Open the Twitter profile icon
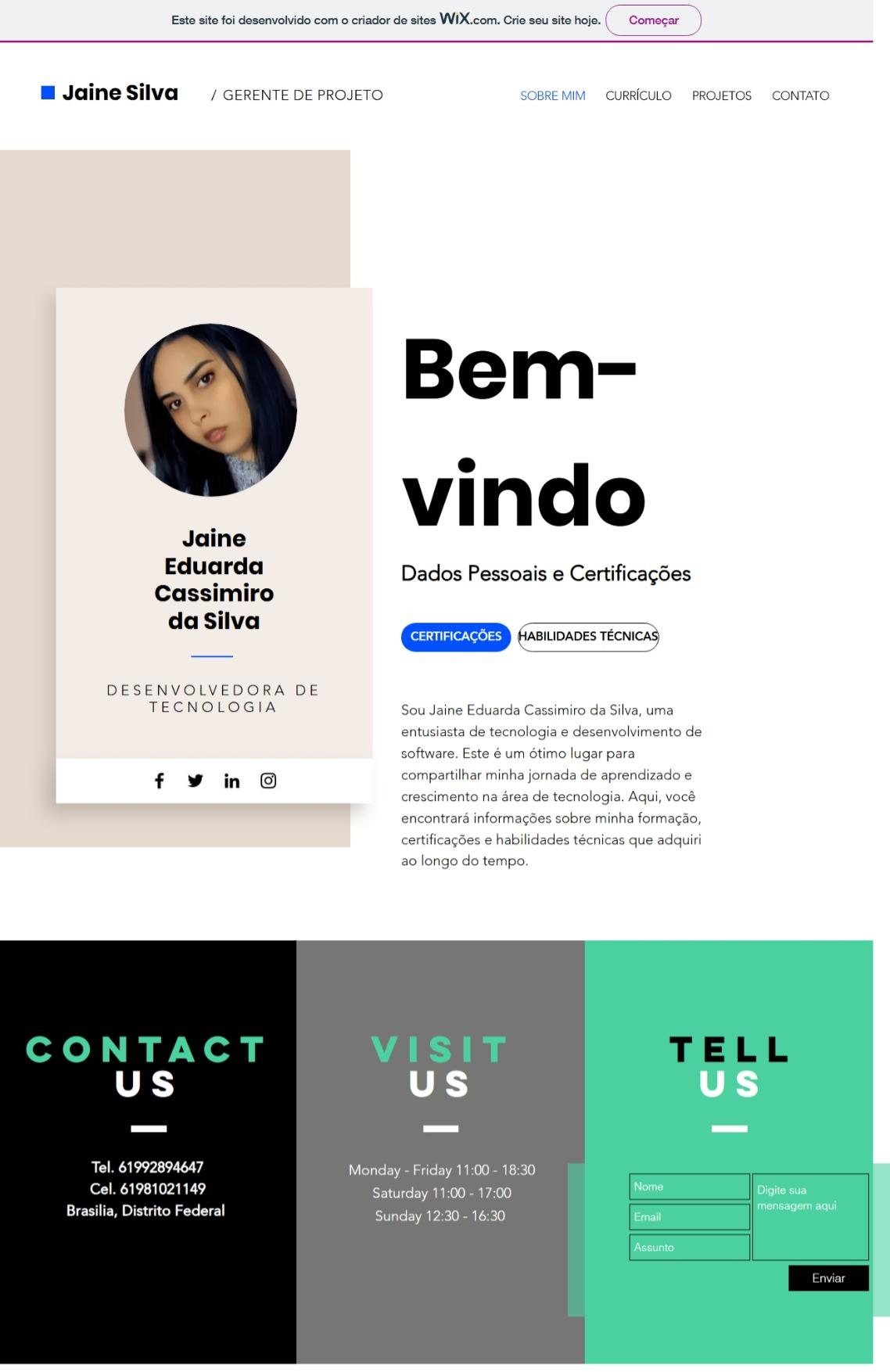 tap(196, 781)
